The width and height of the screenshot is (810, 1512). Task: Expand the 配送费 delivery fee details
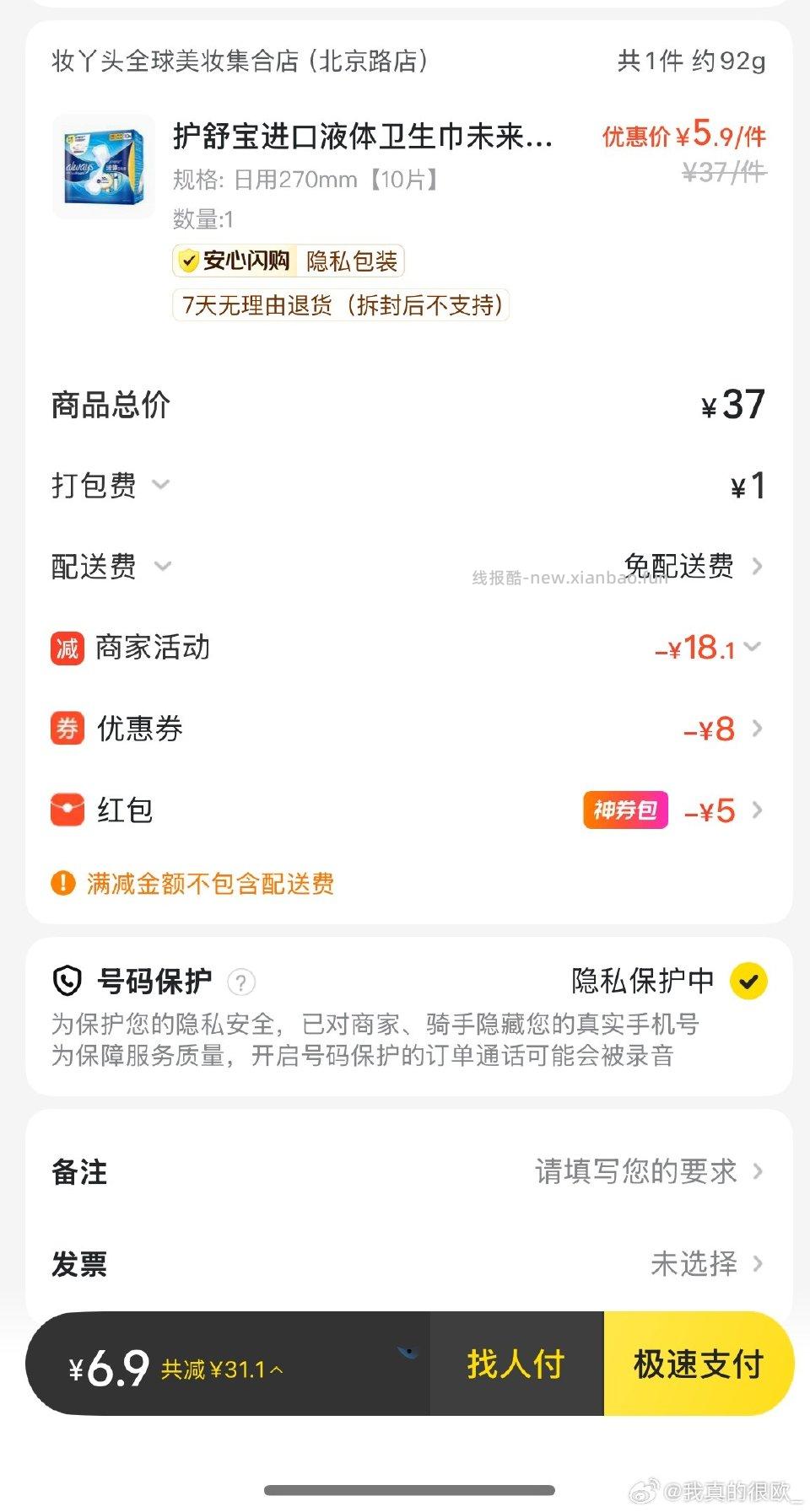(x=163, y=568)
